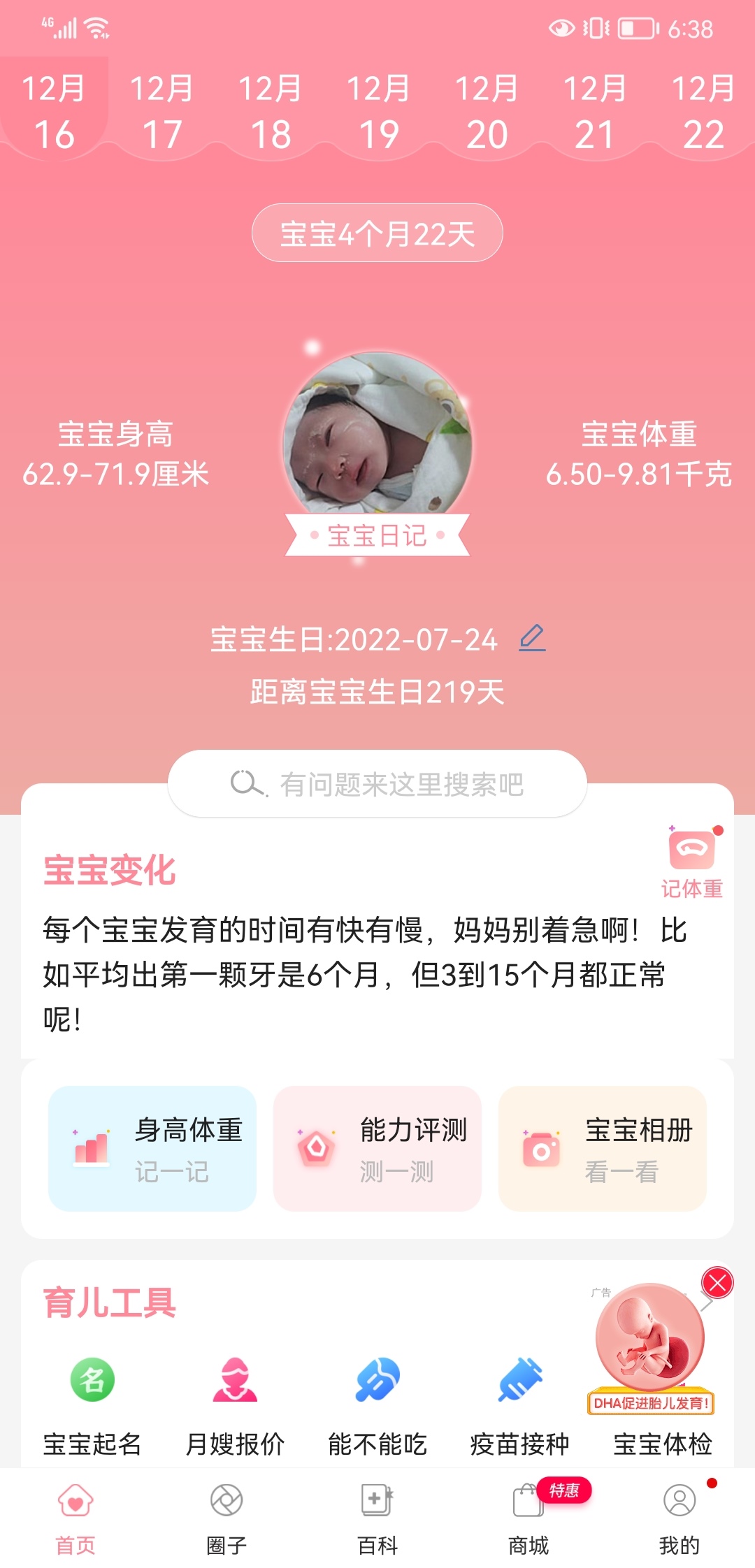Open the 疫苗接种 tool
This screenshot has width=755, height=1568.
pyautogui.click(x=520, y=1402)
